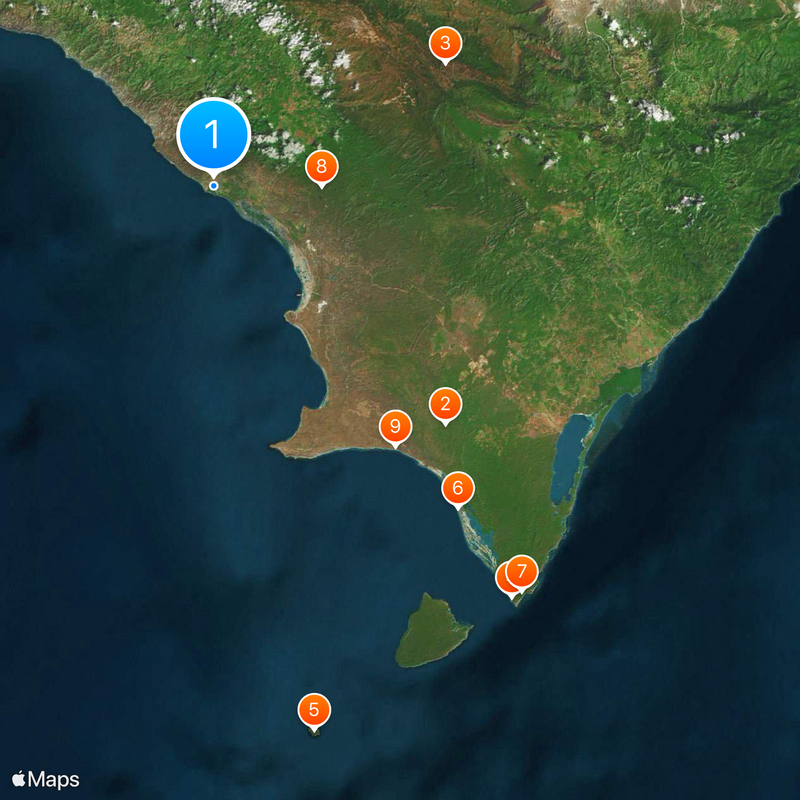This screenshot has height=800, width=800.
Task: Tap map pin number 2
Action: point(445,405)
